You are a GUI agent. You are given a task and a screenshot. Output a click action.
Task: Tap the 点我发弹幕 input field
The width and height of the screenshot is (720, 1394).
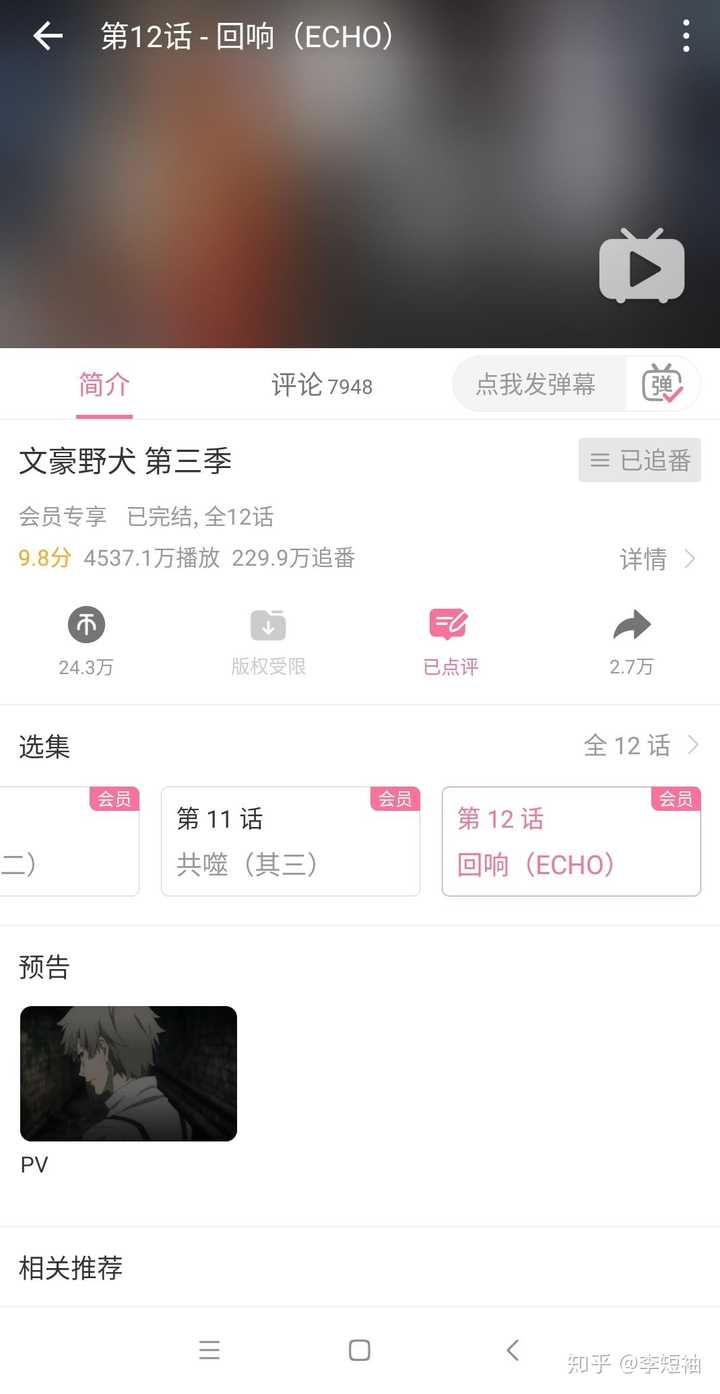tap(537, 384)
